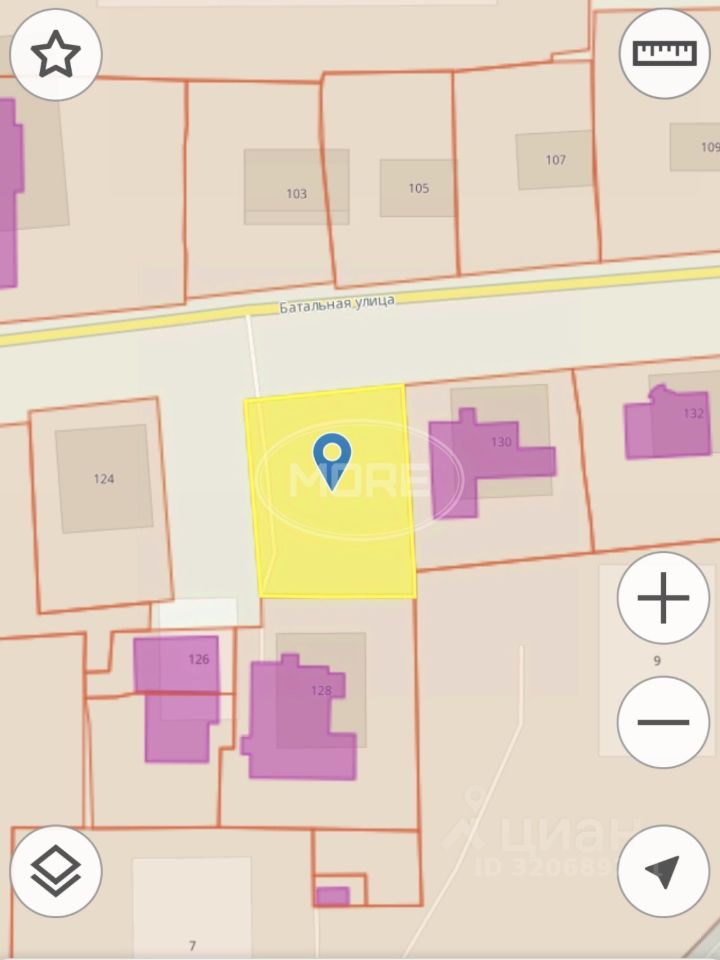Center the map on my location

pyautogui.click(x=663, y=871)
